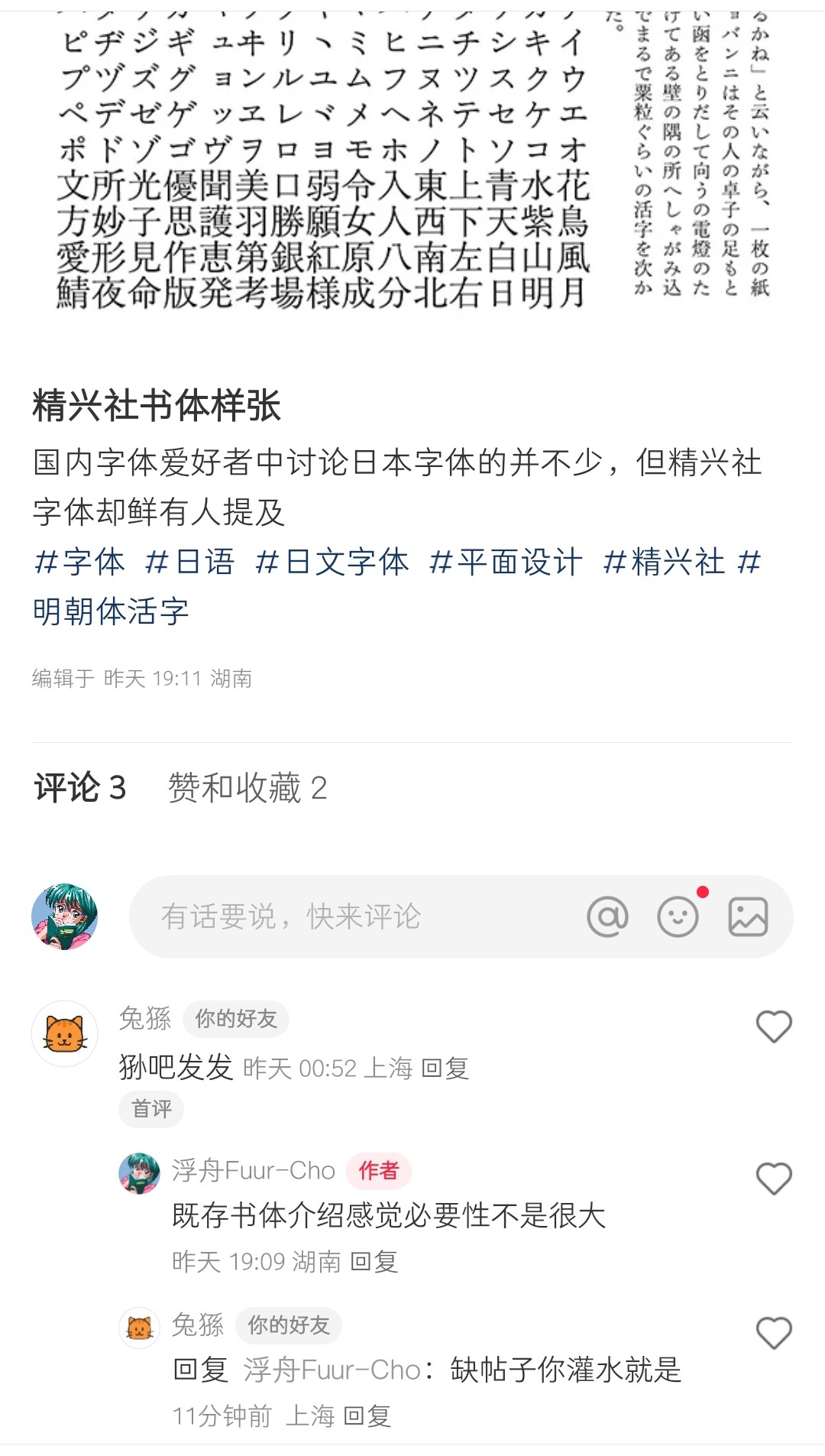This screenshot has width=825, height=1456.
Task: Open the #日文字体 hashtag
Action: pos(332,563)
